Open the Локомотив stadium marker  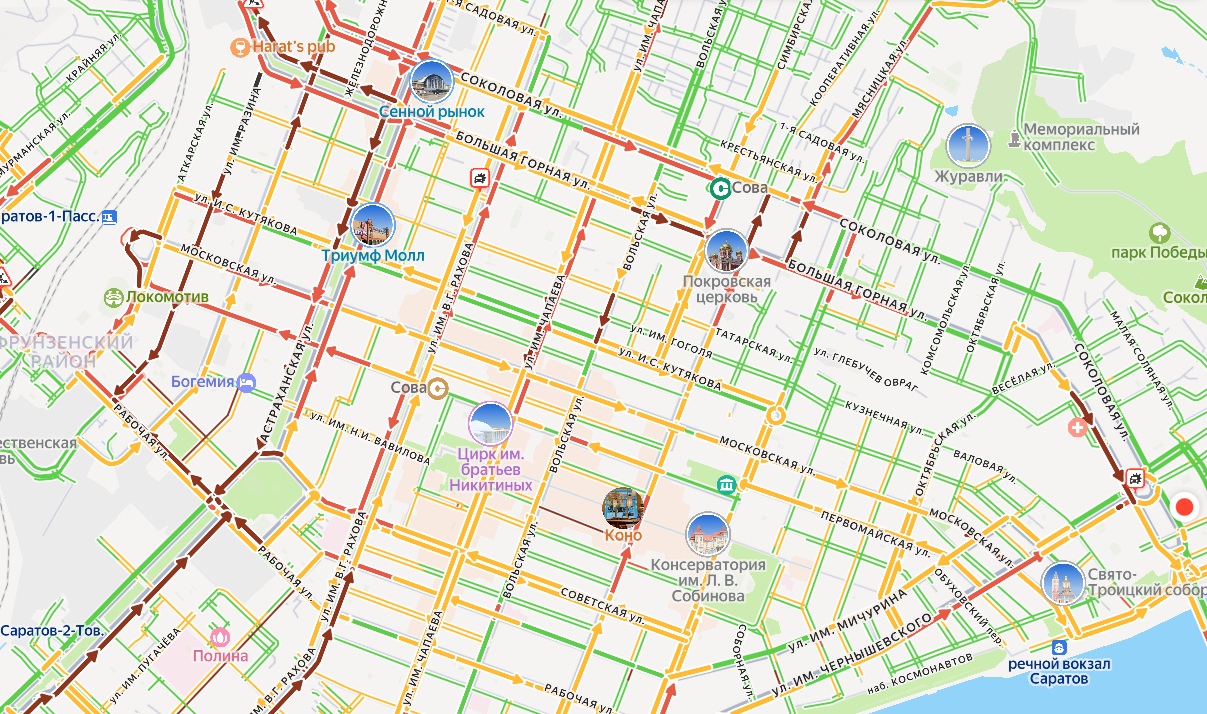(115, 298)
